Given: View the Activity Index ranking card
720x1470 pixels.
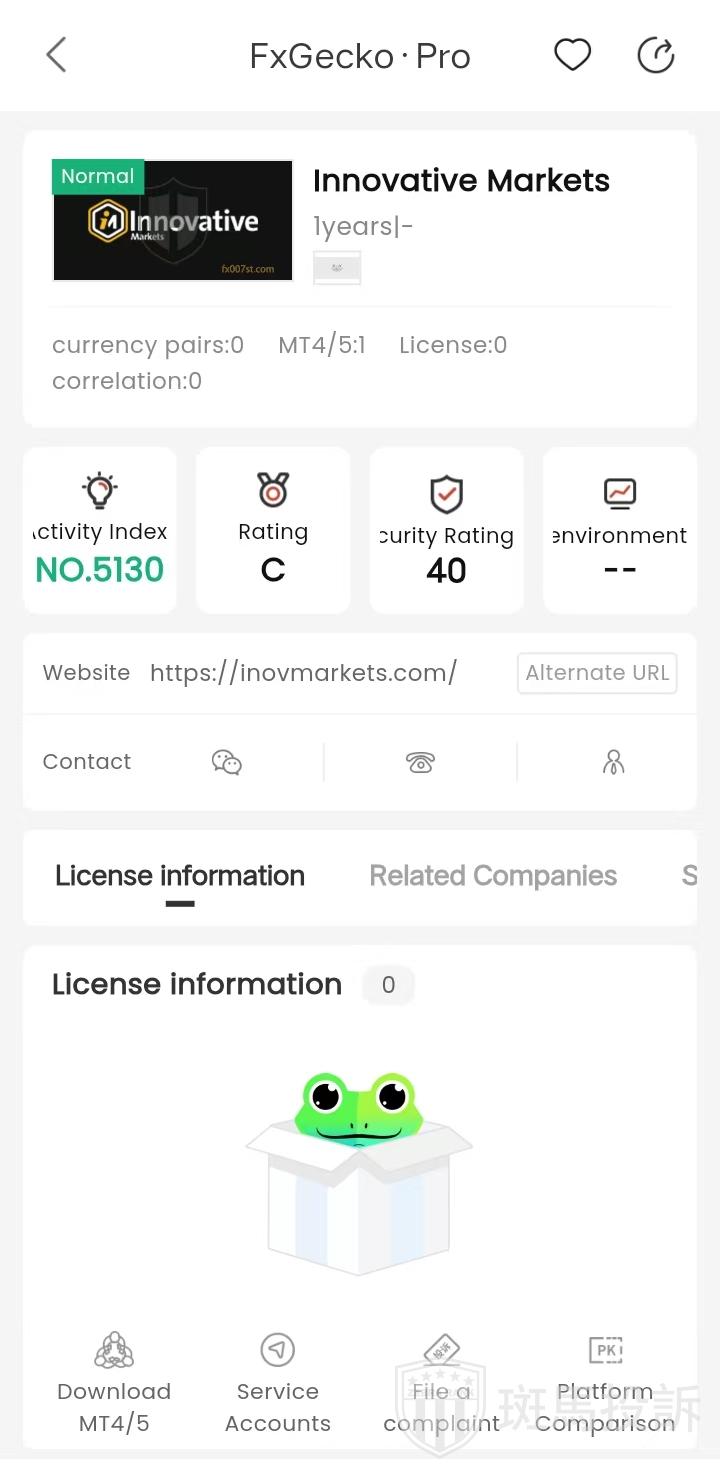Looking at the screenshot, I should coord(100,530).
